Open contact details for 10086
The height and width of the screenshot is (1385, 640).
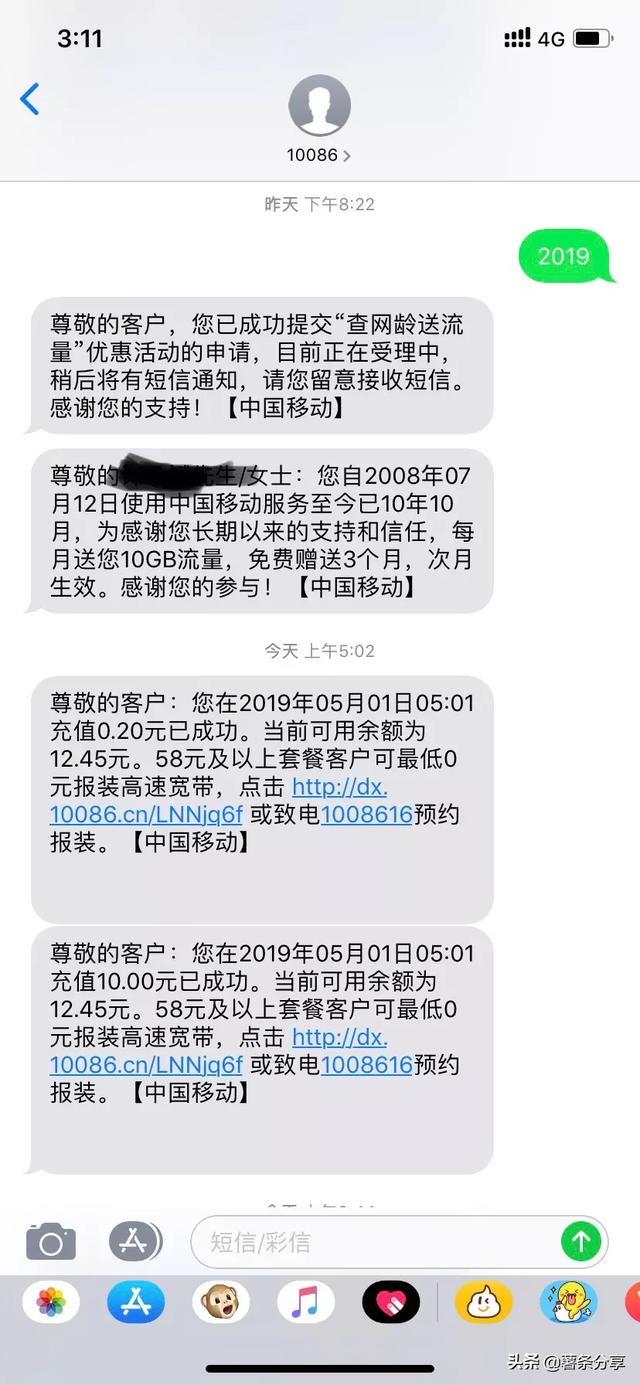coord(319,119)
